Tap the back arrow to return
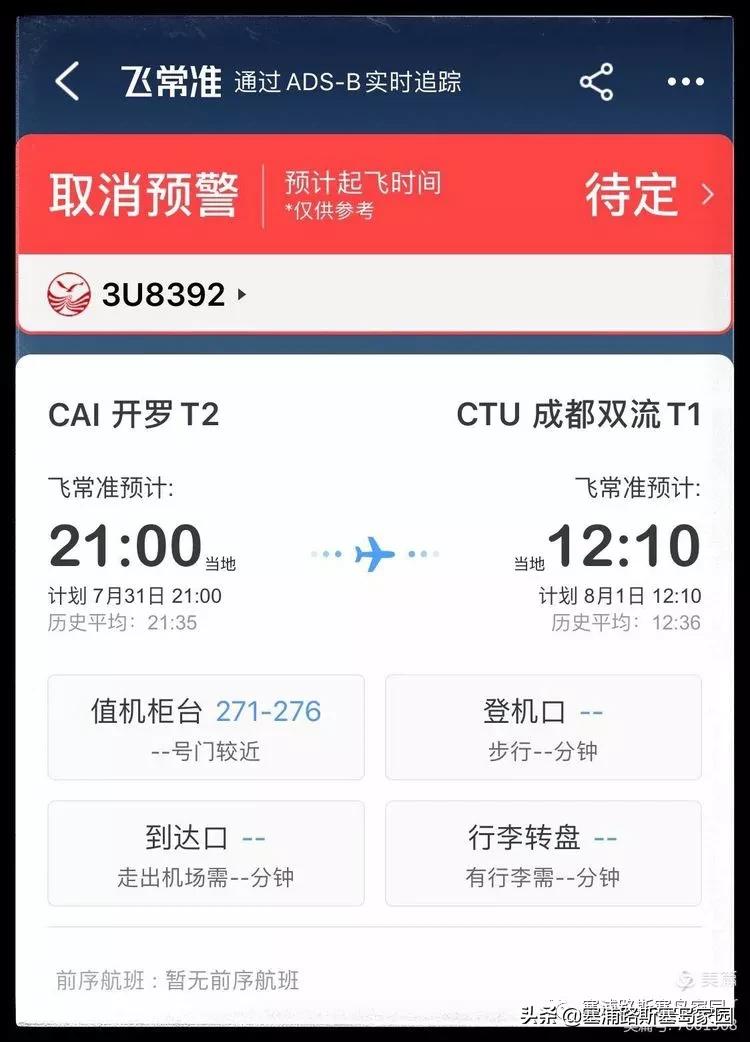The image size is (750, 1042). [x=67, y=83]
